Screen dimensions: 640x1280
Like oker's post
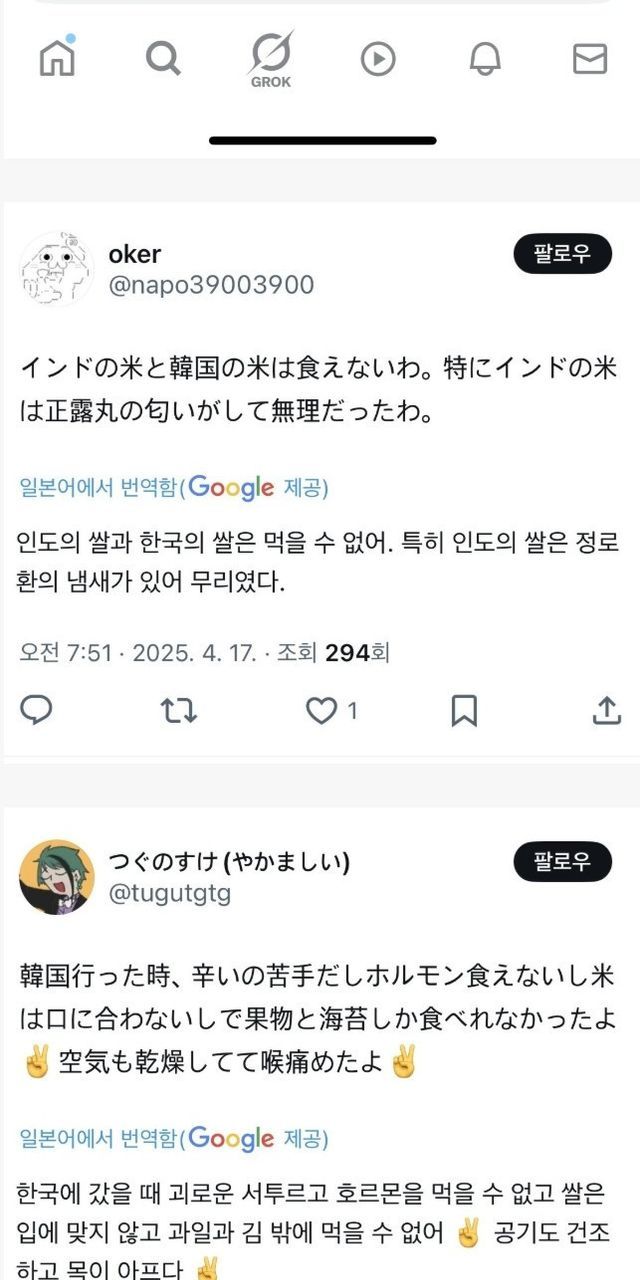pos(321,710)
